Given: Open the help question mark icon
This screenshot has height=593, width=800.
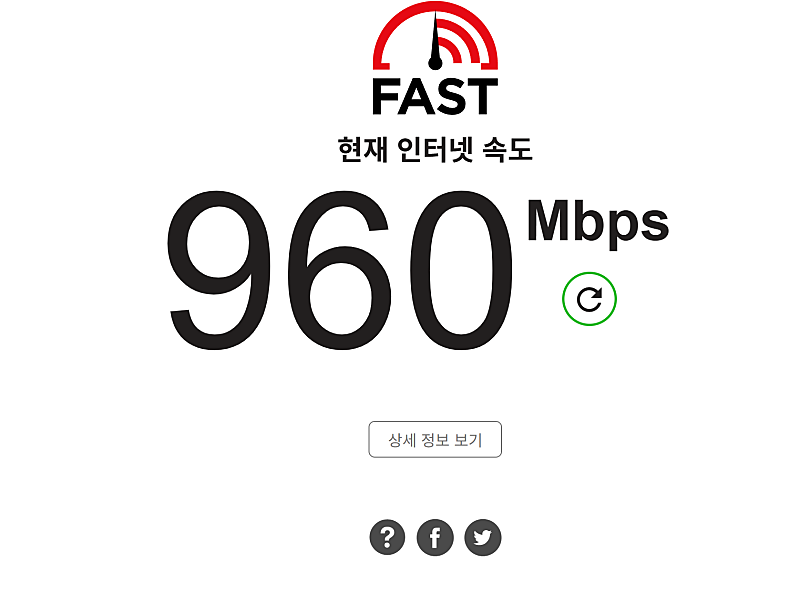Looking at the screenshot, I should click(387, 538).
